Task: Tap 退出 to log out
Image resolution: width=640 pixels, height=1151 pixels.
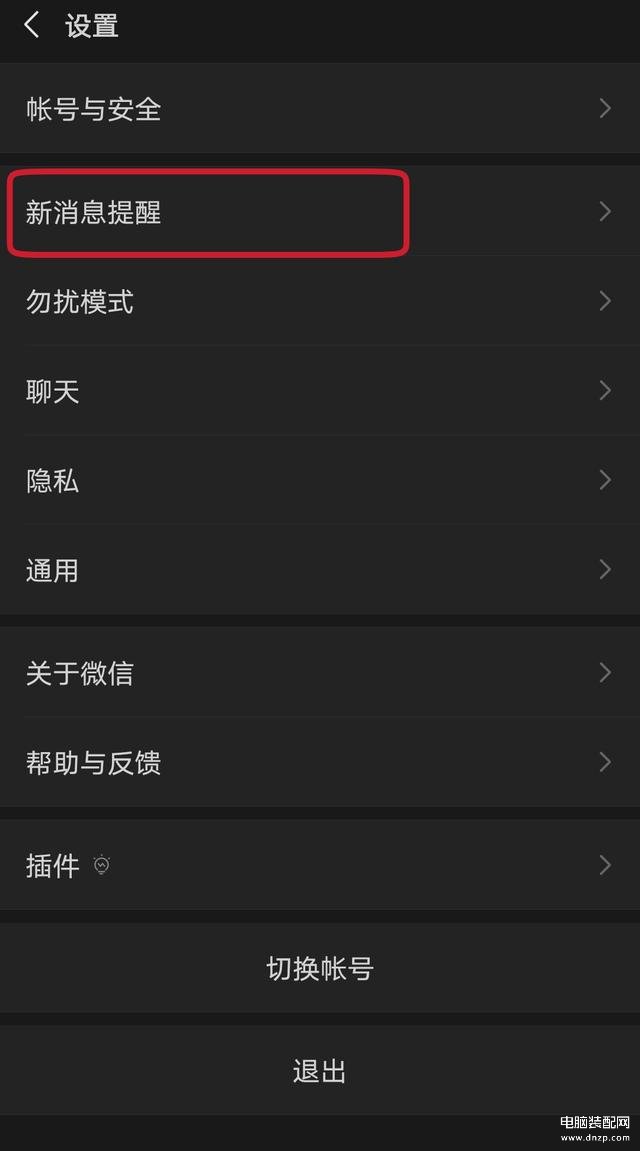Action: tap(320, 1071)
